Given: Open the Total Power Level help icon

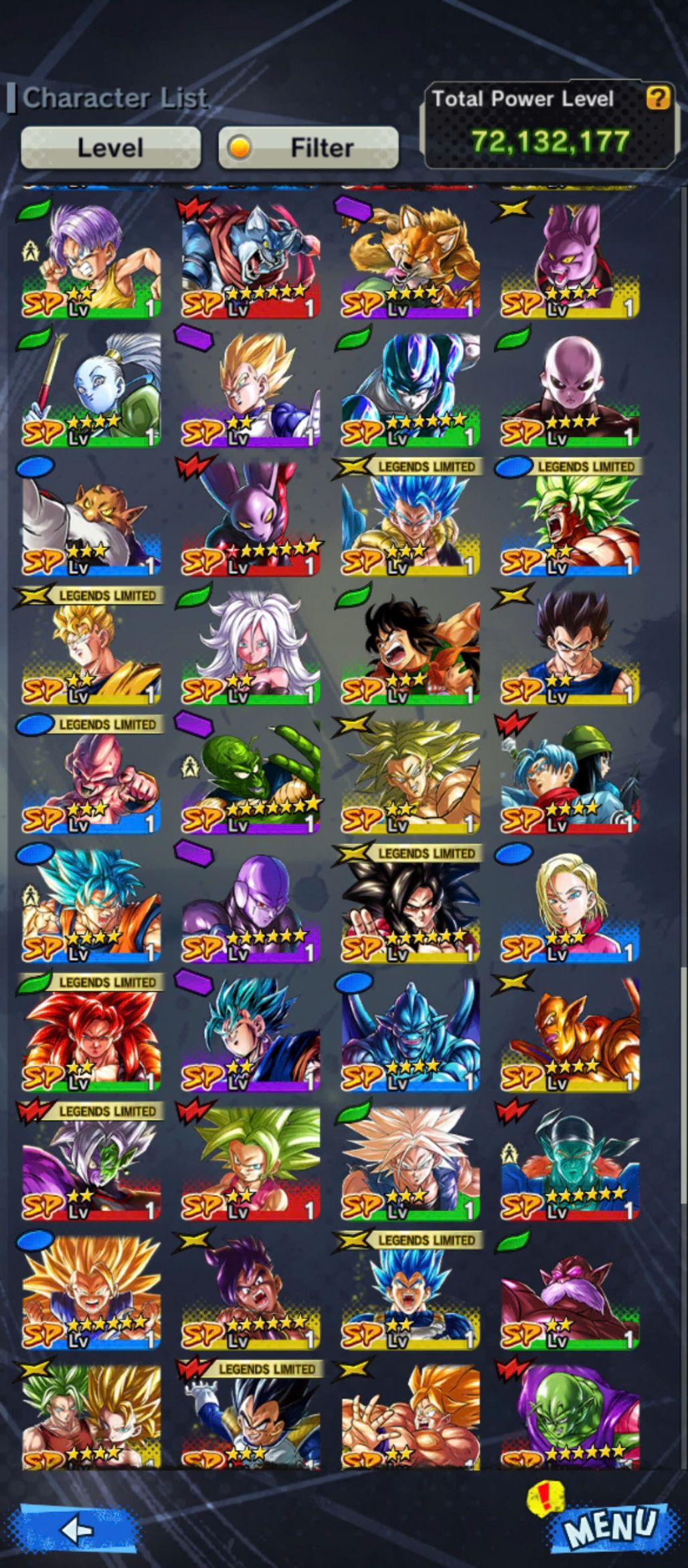Looking at the screenshot, I should coord(658,98).
